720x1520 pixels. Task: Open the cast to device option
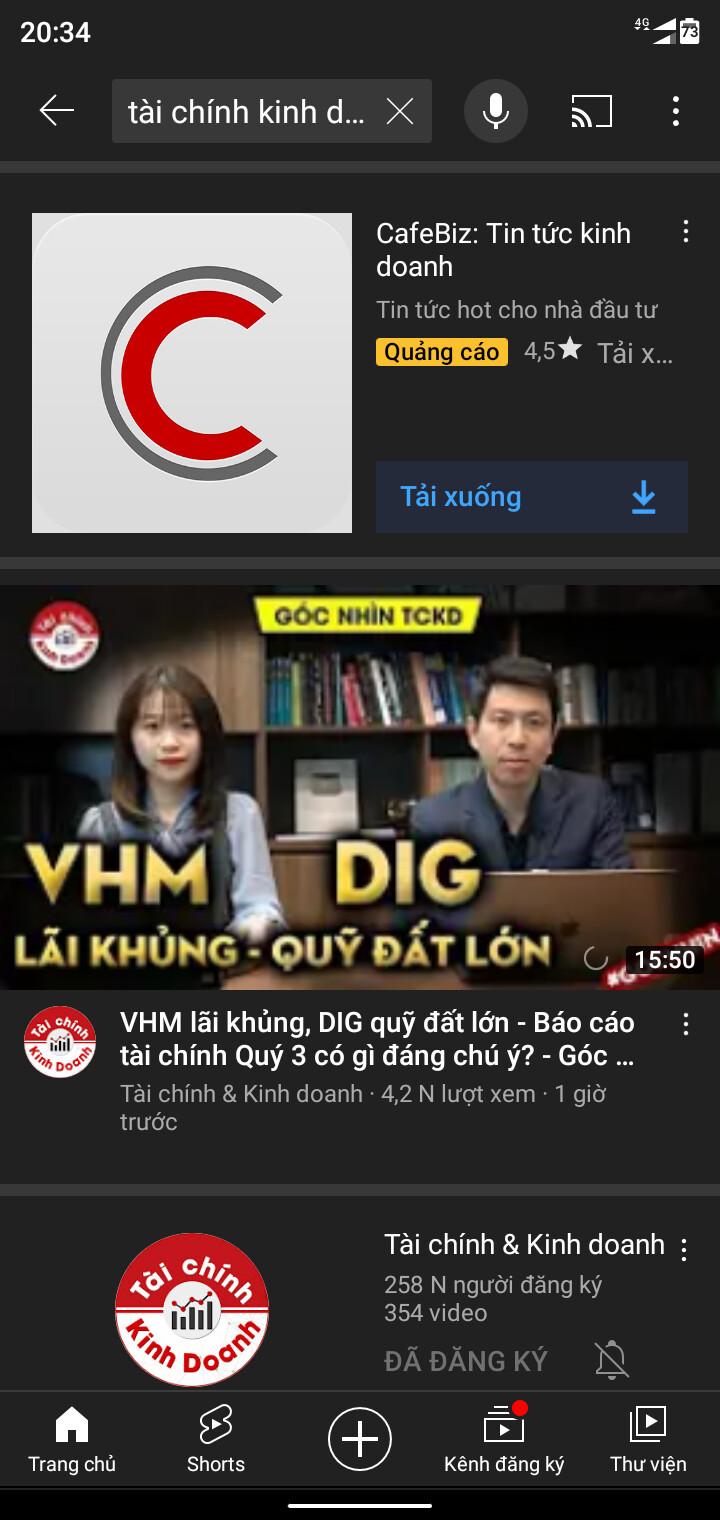point(591,111)
